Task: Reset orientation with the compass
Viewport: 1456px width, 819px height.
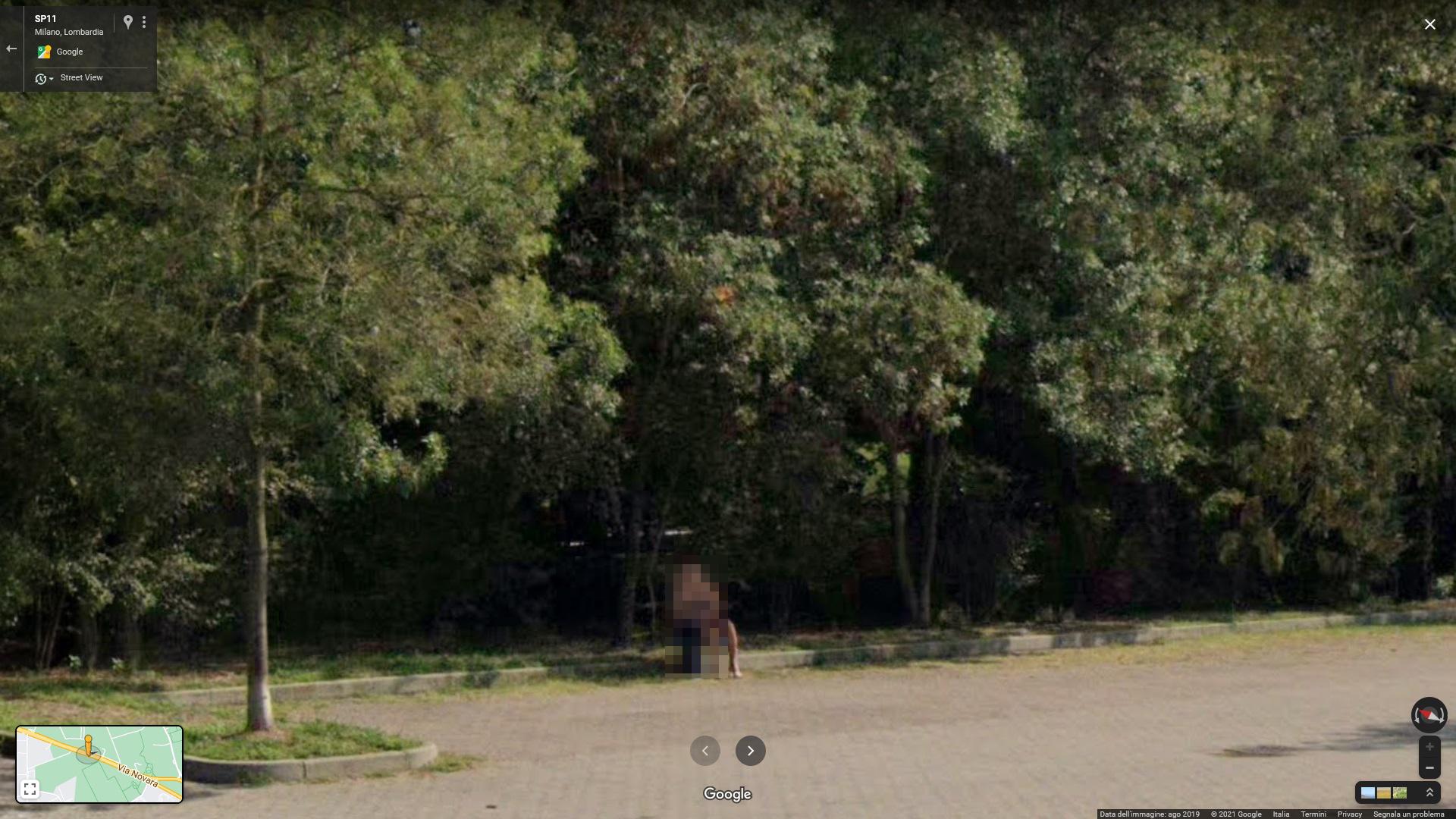Action: (1429, 715)
